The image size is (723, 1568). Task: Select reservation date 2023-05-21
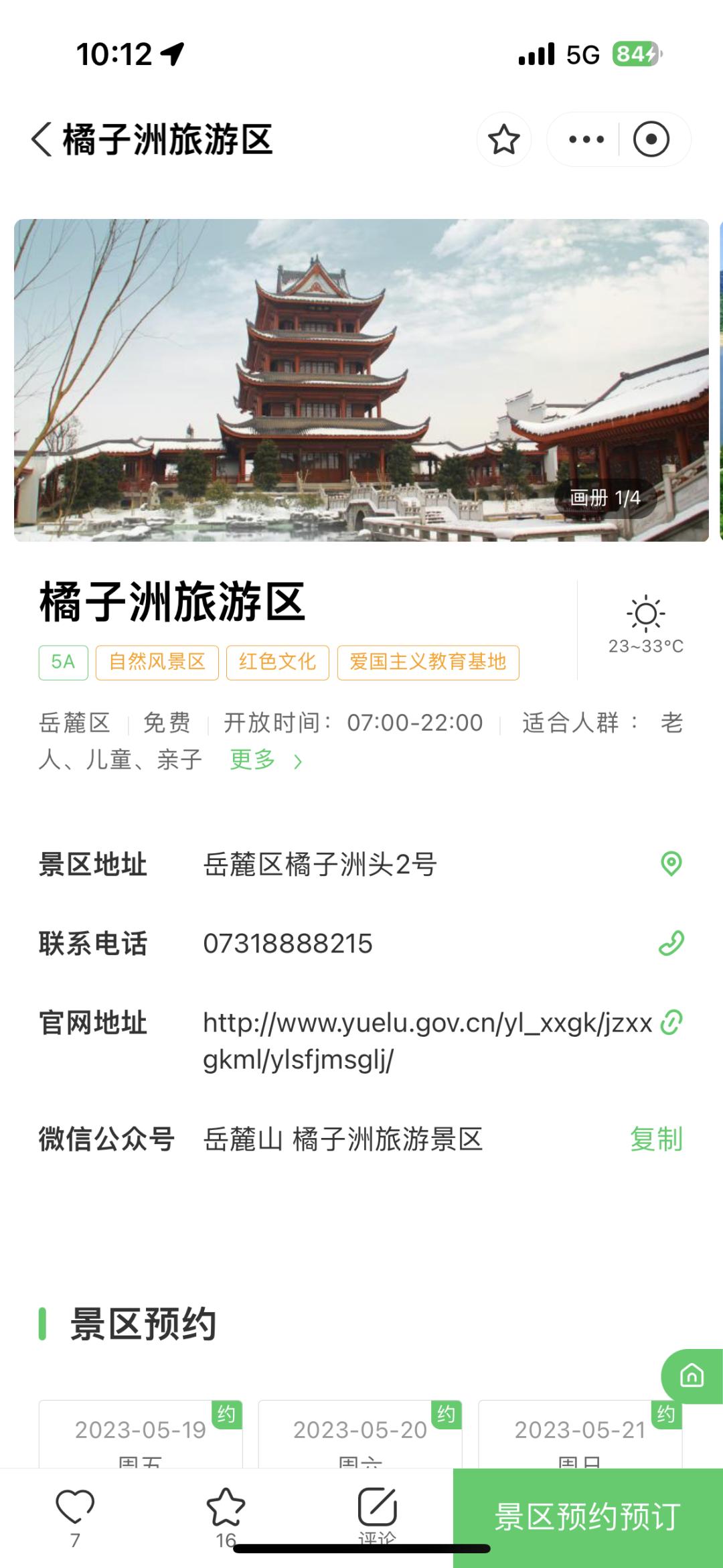[580, 1433]
